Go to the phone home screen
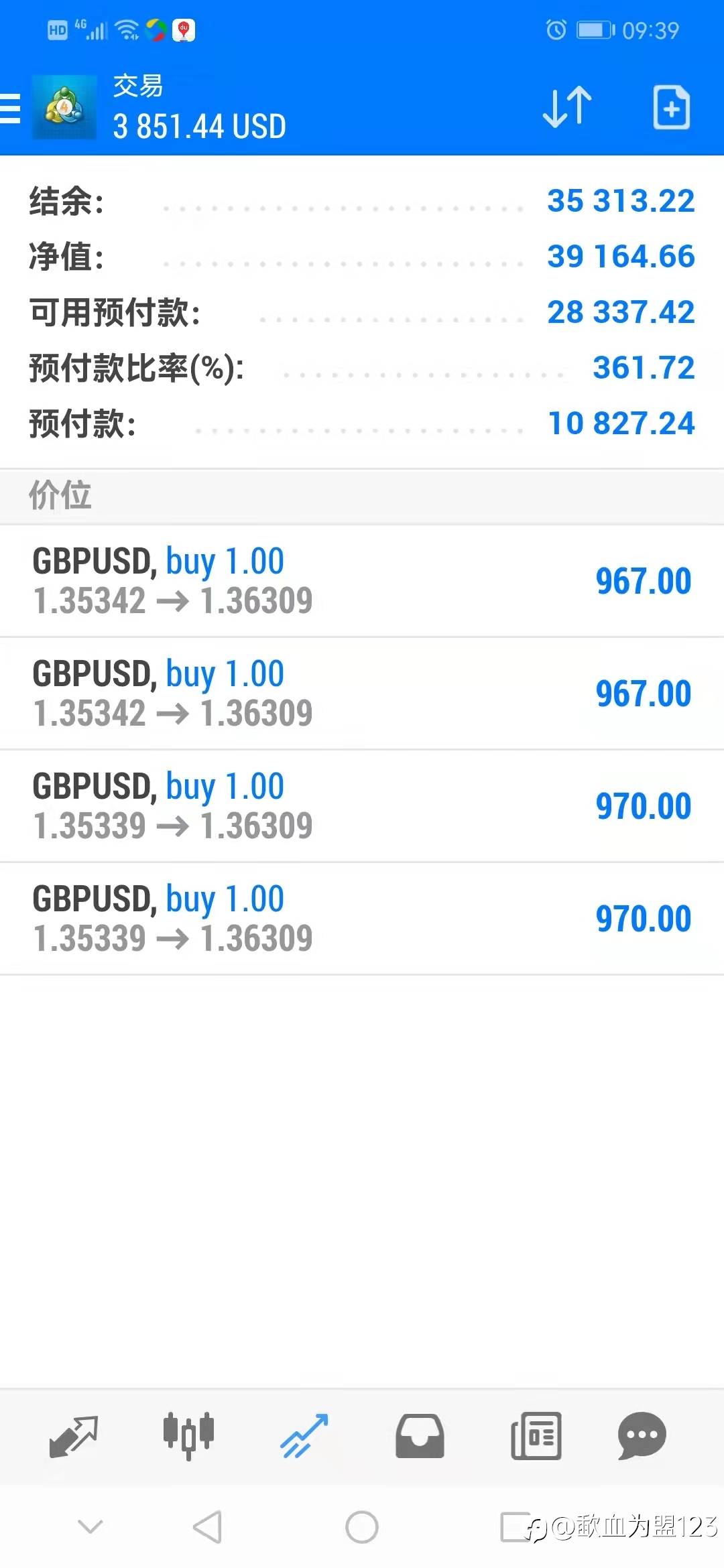 coord(362,1527)
